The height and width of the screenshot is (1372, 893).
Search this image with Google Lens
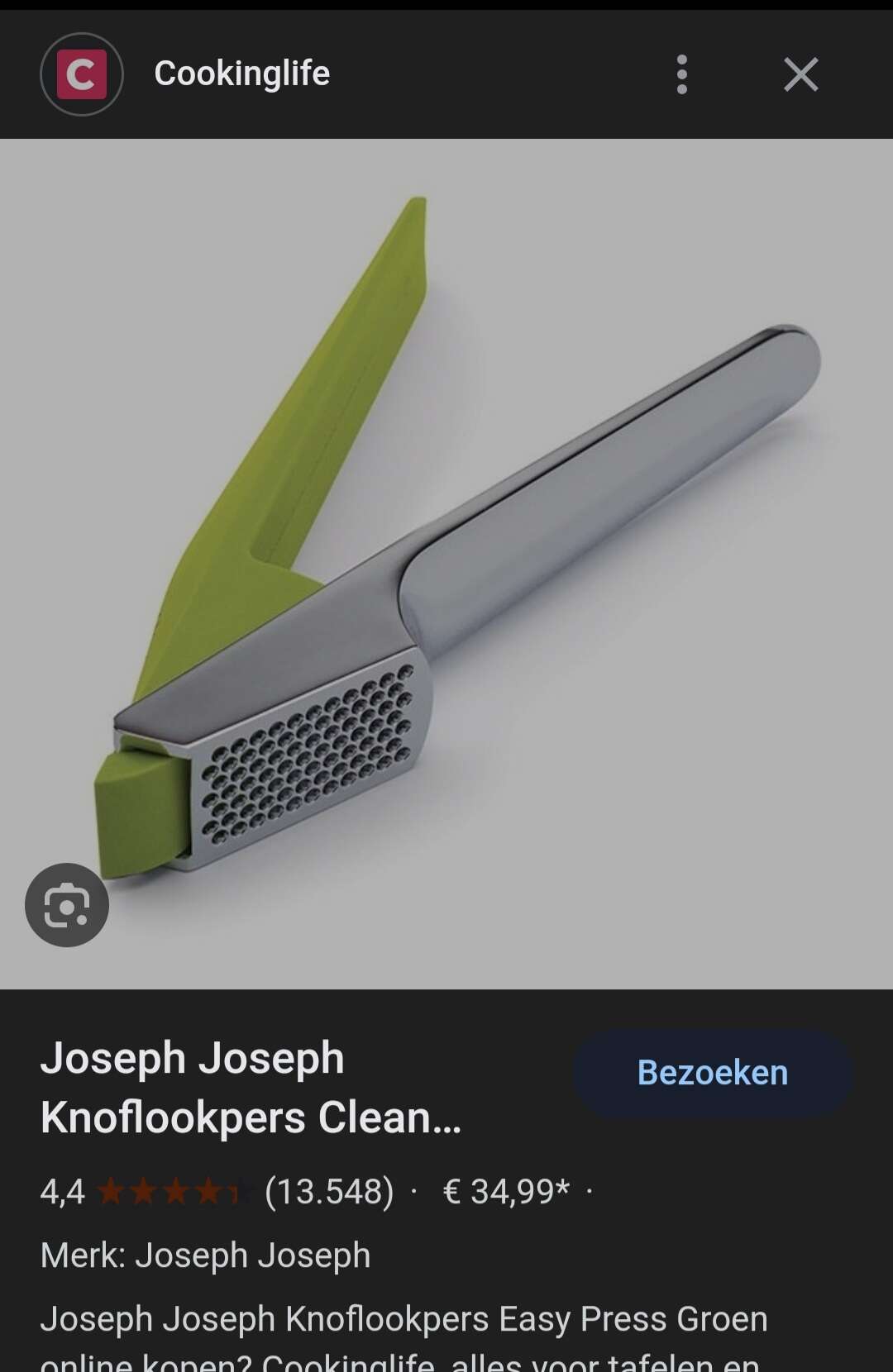point(67,905)
